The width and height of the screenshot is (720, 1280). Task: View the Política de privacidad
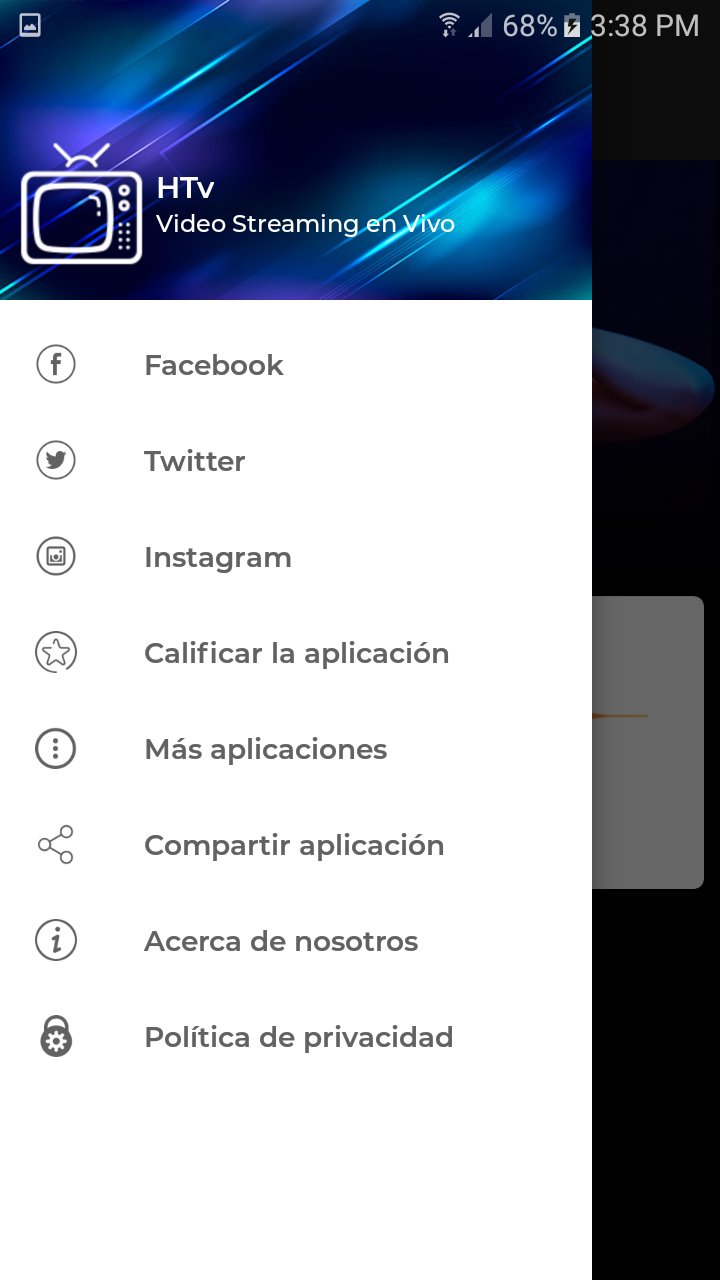click(298, 1037)
